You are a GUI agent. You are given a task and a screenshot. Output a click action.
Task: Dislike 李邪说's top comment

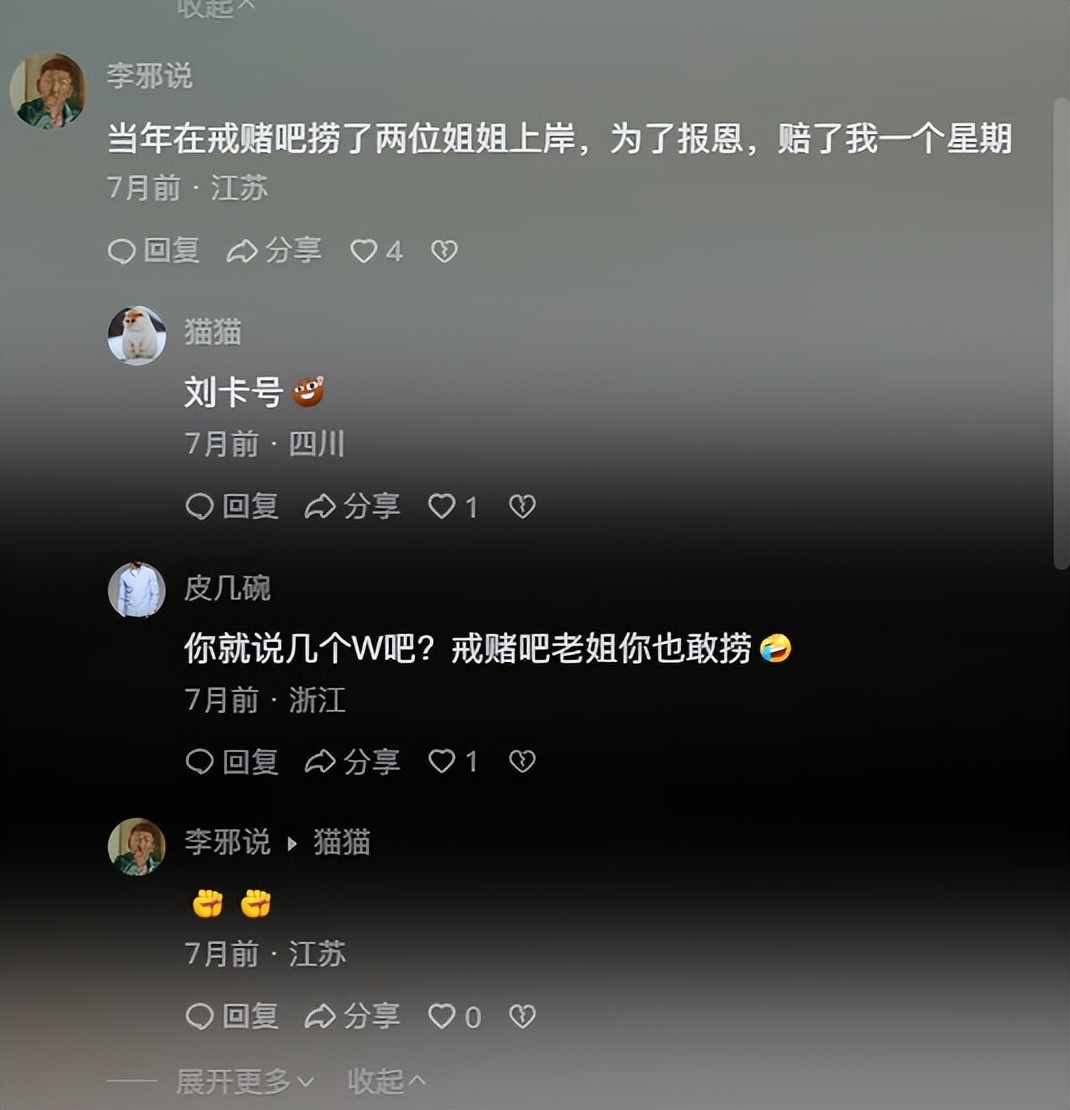click(x=444, y=251)
